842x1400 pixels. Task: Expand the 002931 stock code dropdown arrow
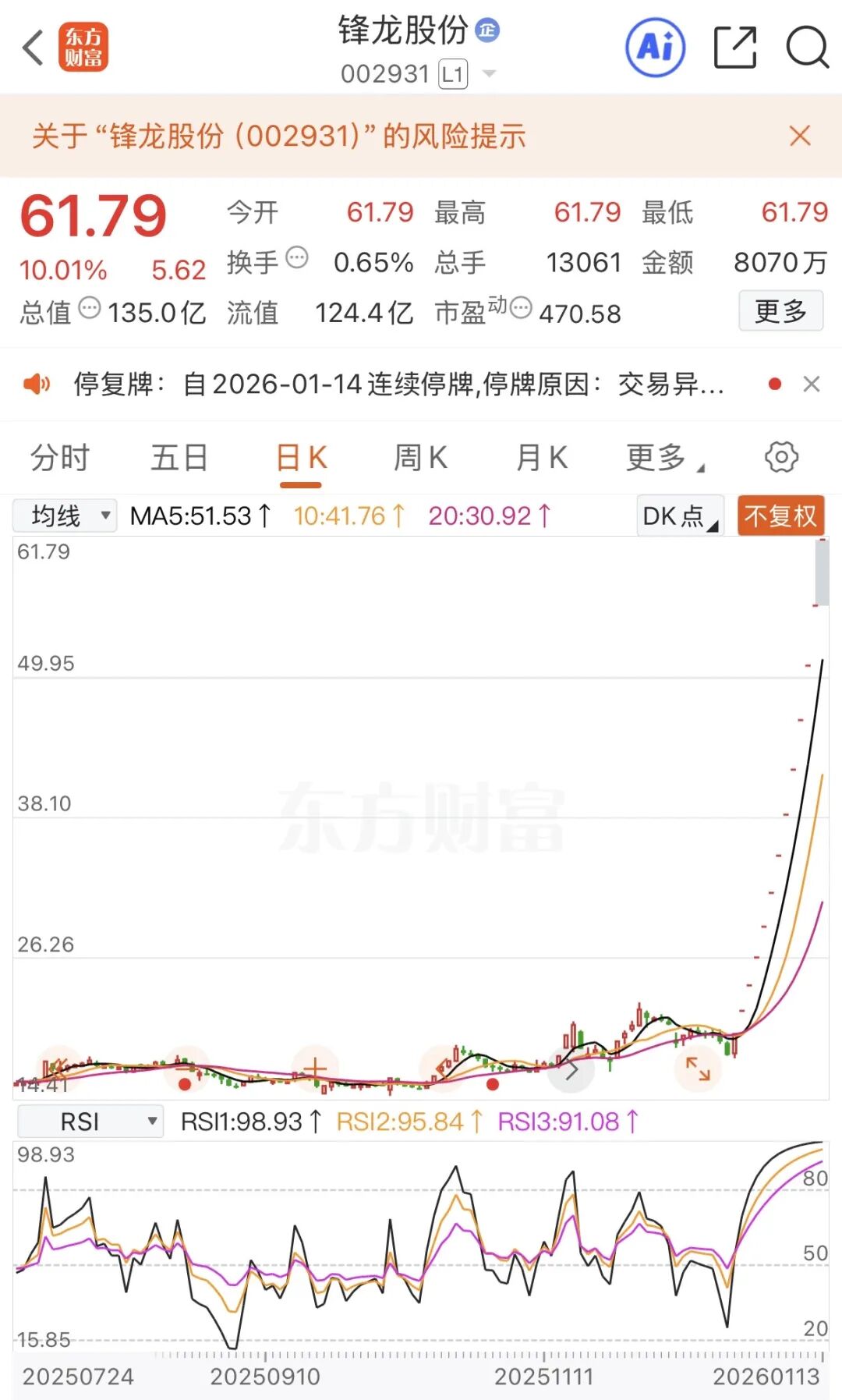[x=490, y=74]
